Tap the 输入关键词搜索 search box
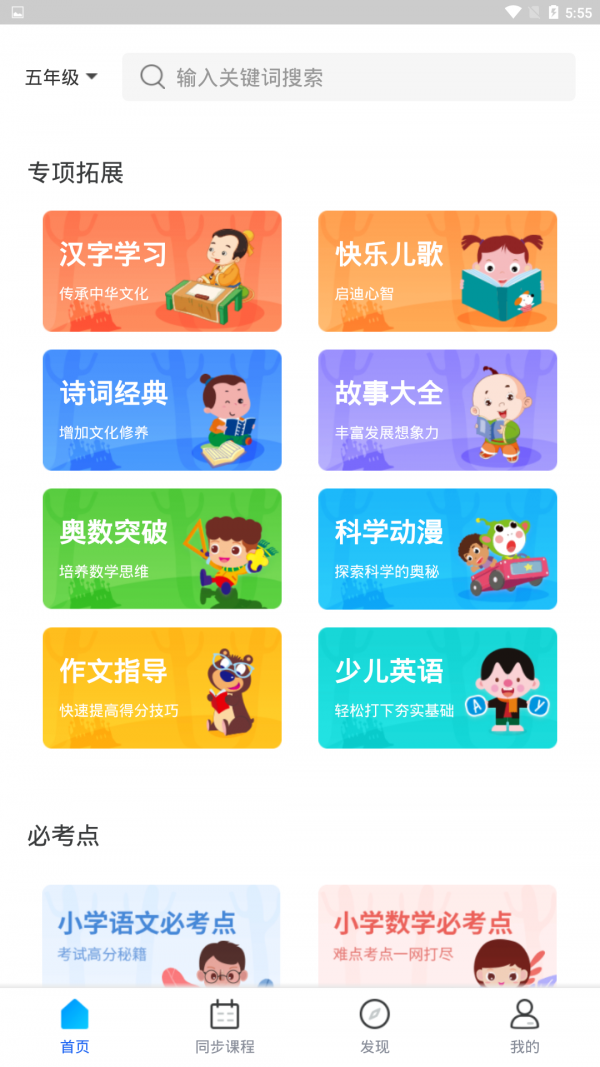 [x=348, y=77]
